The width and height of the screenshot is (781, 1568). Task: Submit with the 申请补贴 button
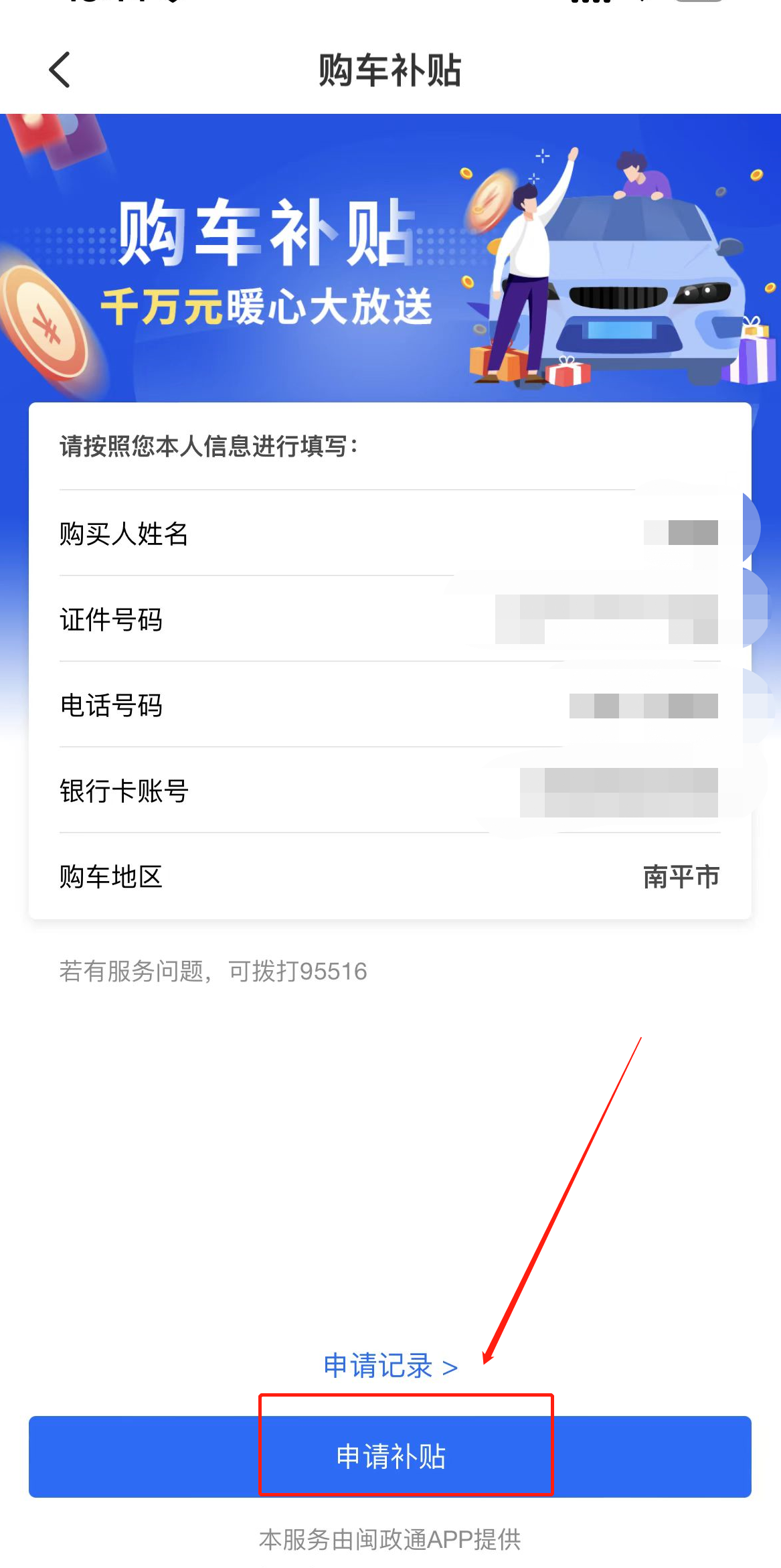click(389, 1456)
